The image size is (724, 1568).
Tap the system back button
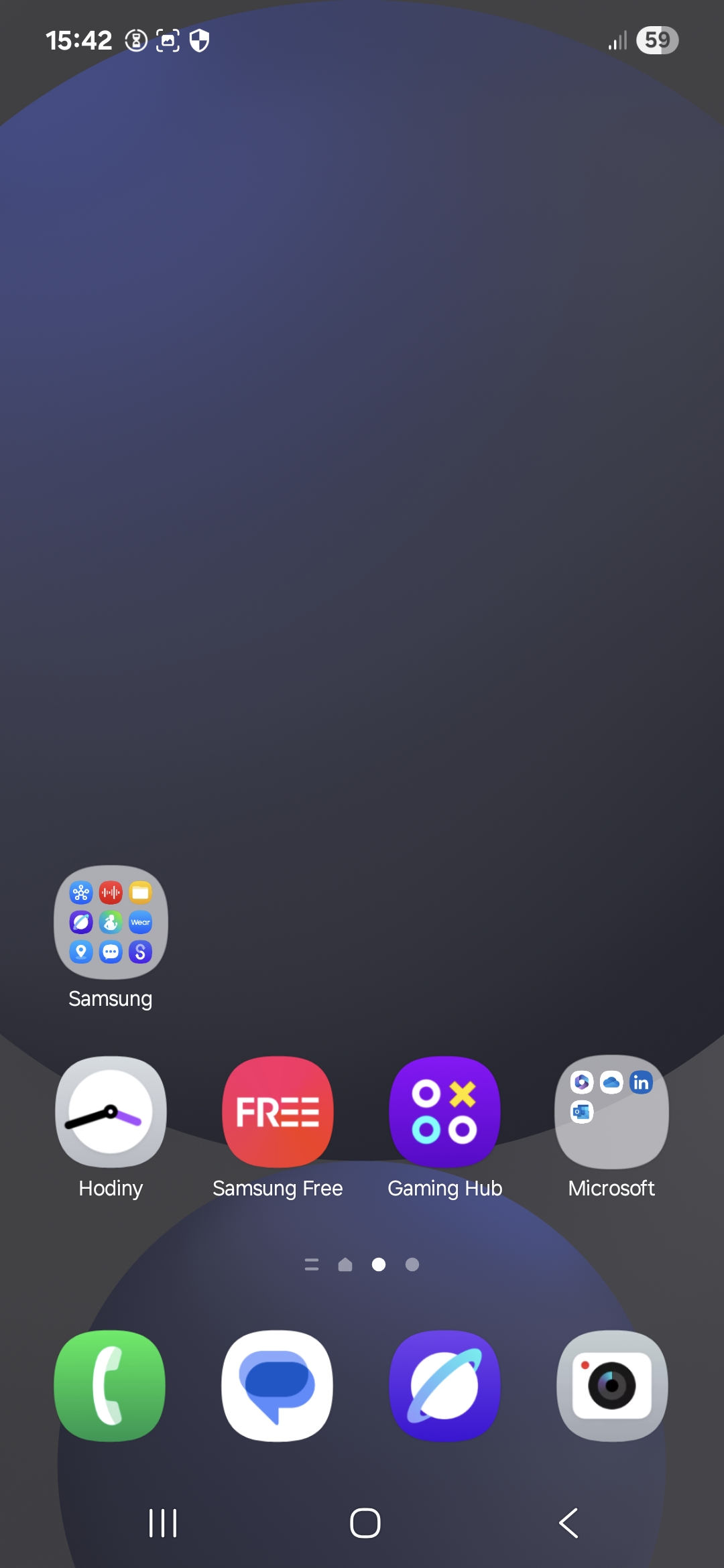(x=568, y=1523)
